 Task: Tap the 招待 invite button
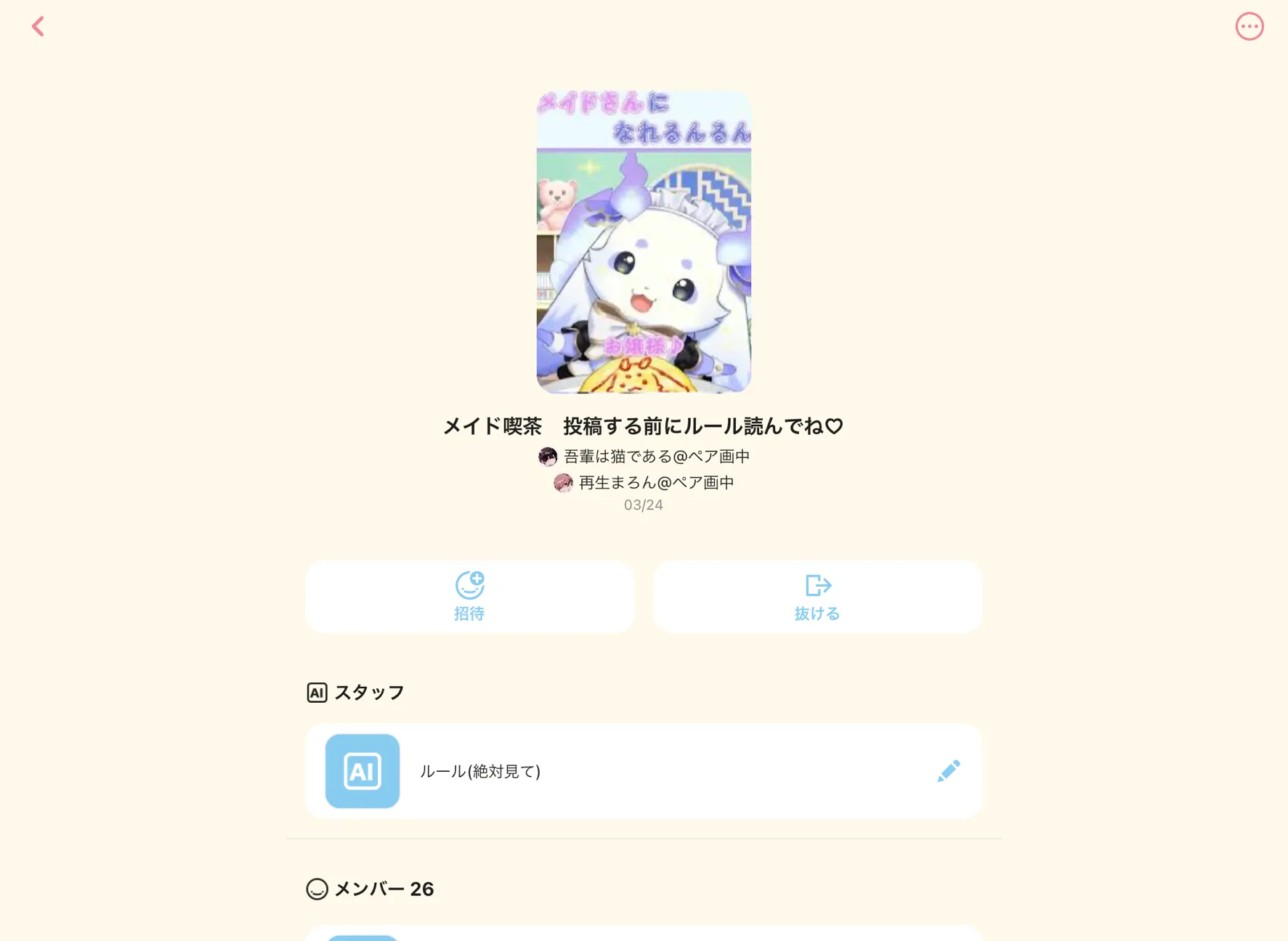[469, 596]
